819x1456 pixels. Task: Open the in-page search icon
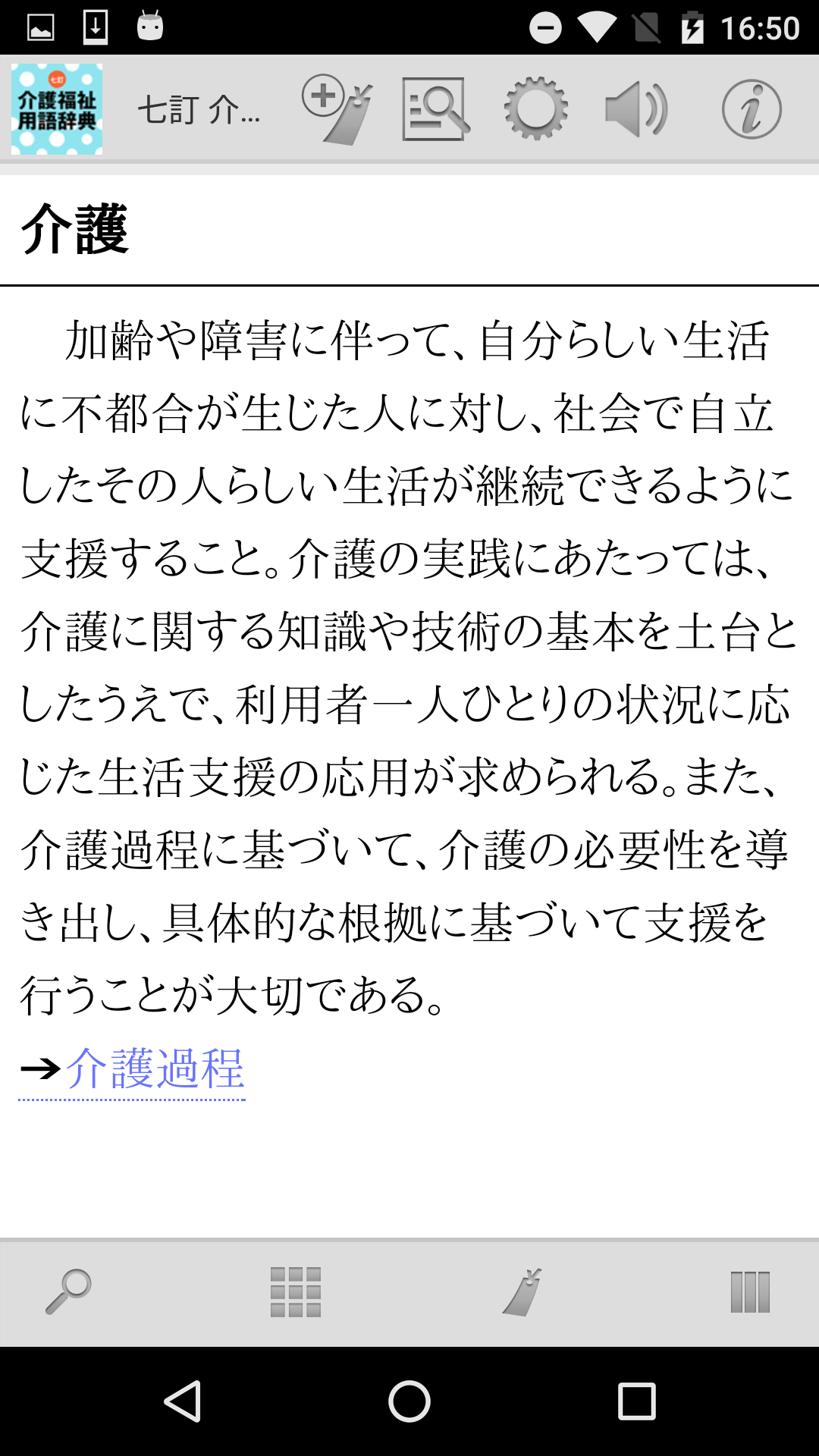(x=436, y=109)
